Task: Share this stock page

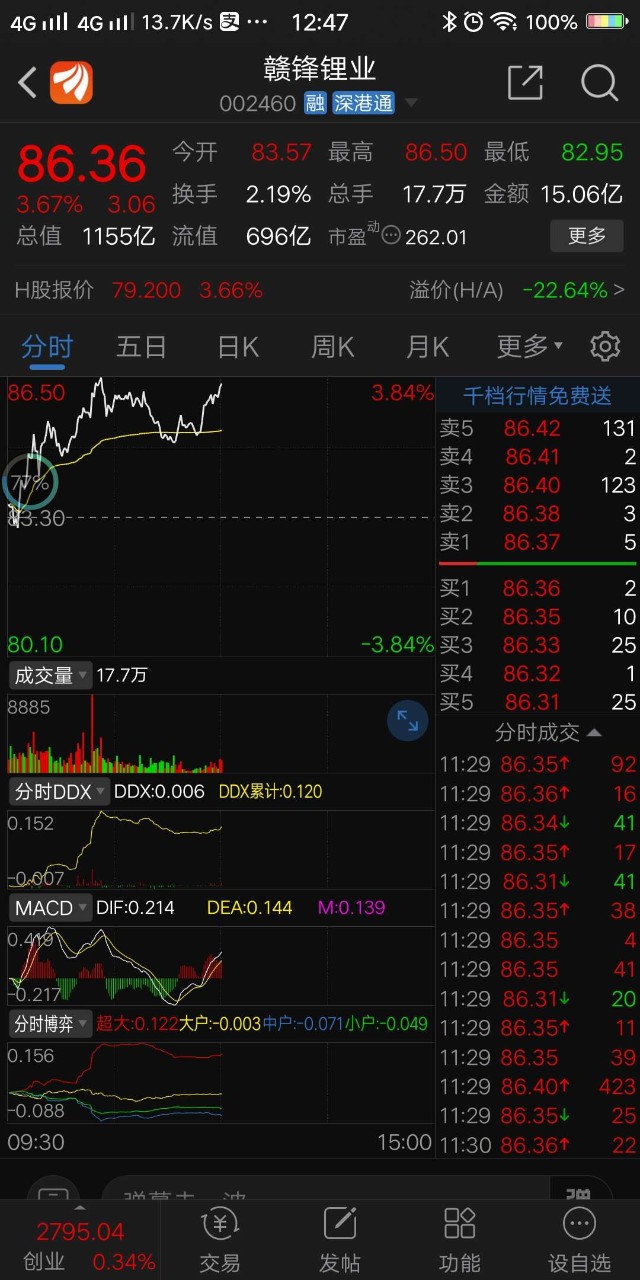Action: click(x=525, y=83)
